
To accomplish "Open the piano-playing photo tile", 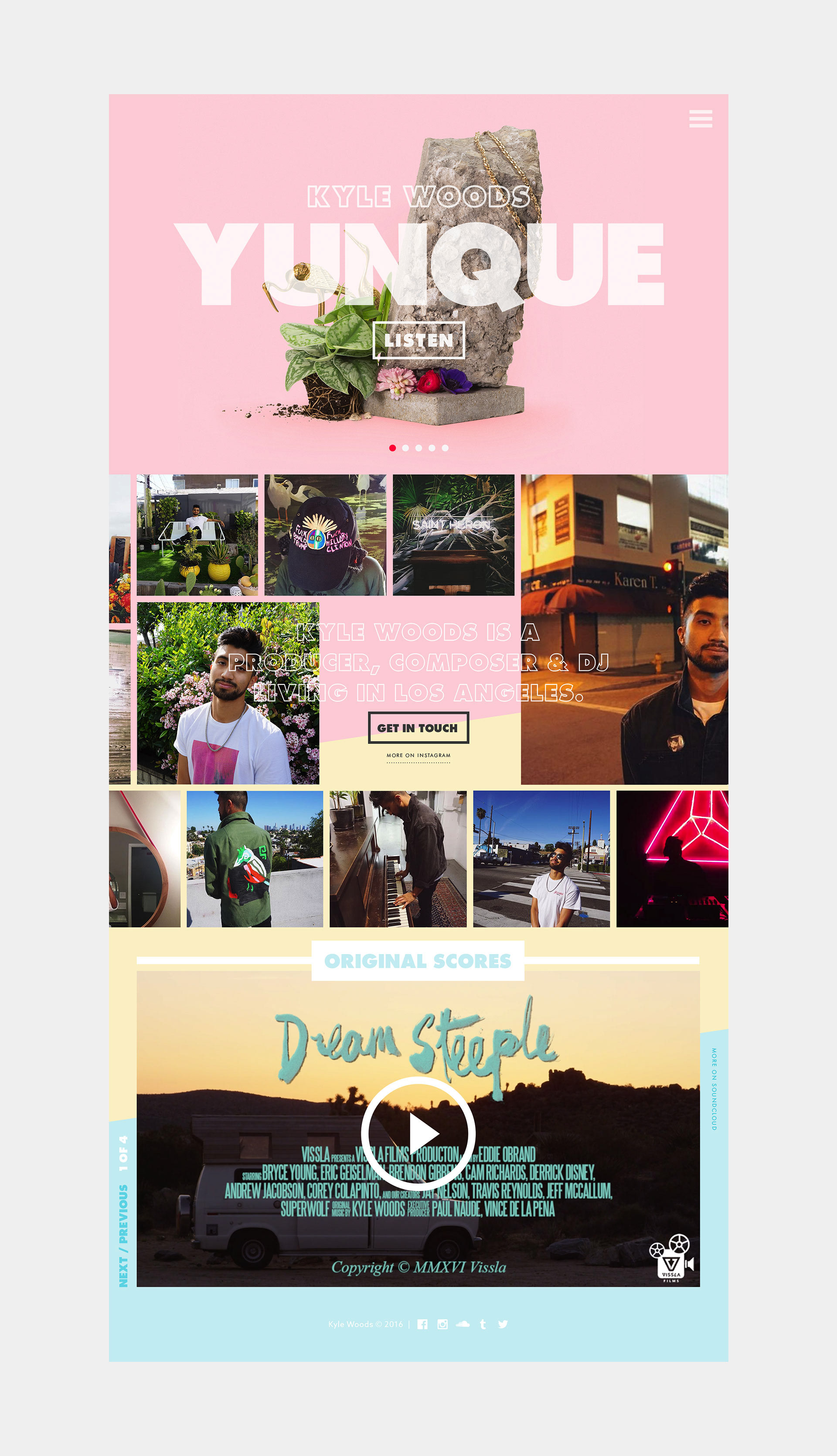I will 398,858.
